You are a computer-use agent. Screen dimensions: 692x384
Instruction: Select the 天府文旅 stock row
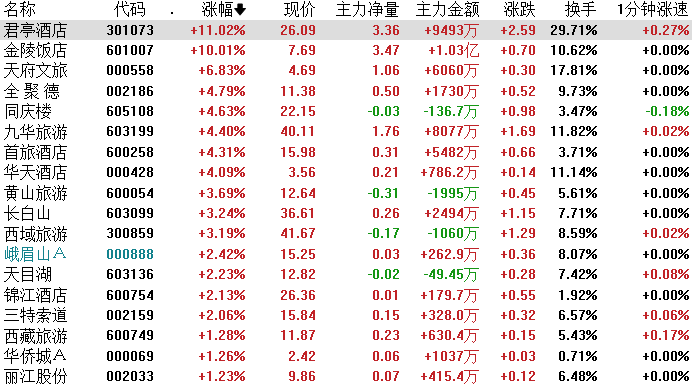click(346, 71)
